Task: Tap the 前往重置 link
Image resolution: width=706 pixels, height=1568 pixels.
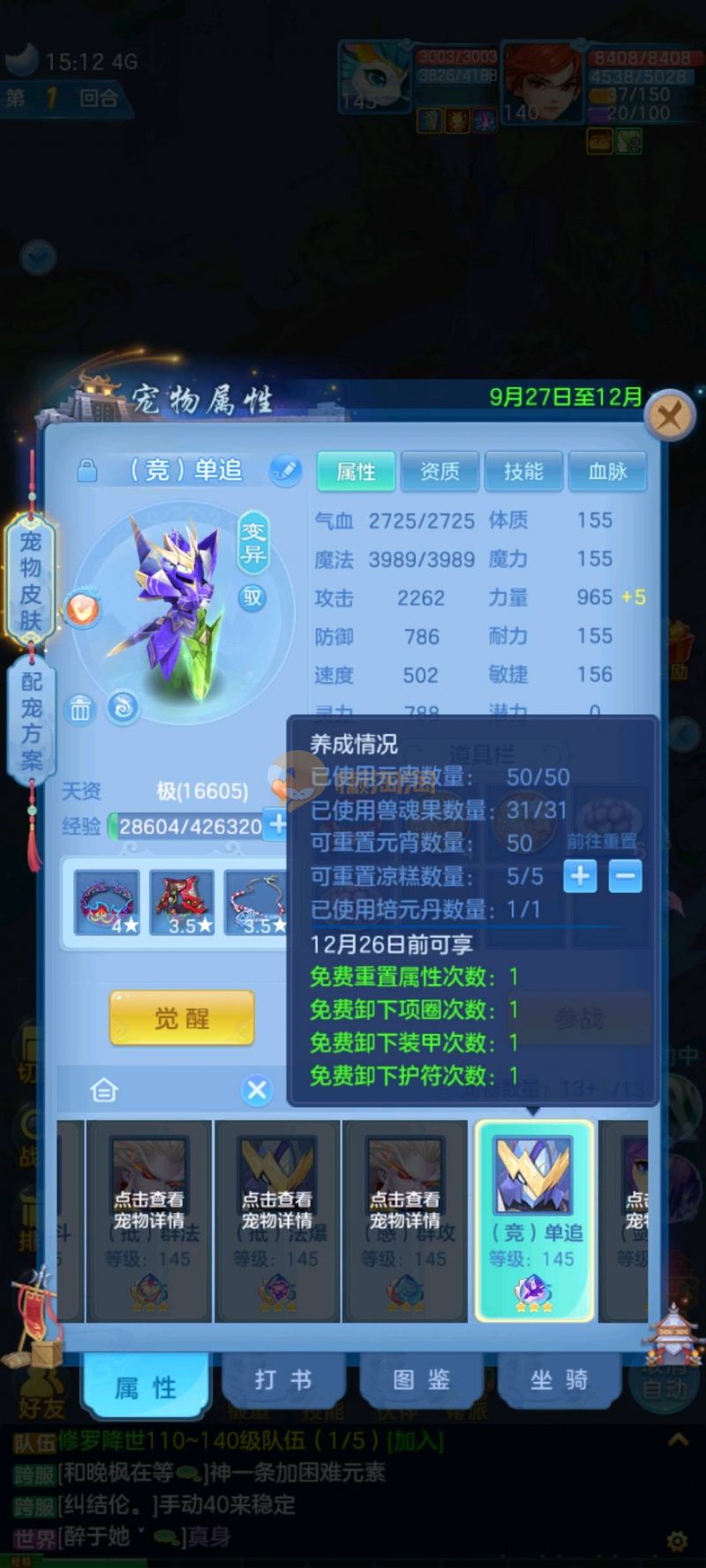Action: 601,842
